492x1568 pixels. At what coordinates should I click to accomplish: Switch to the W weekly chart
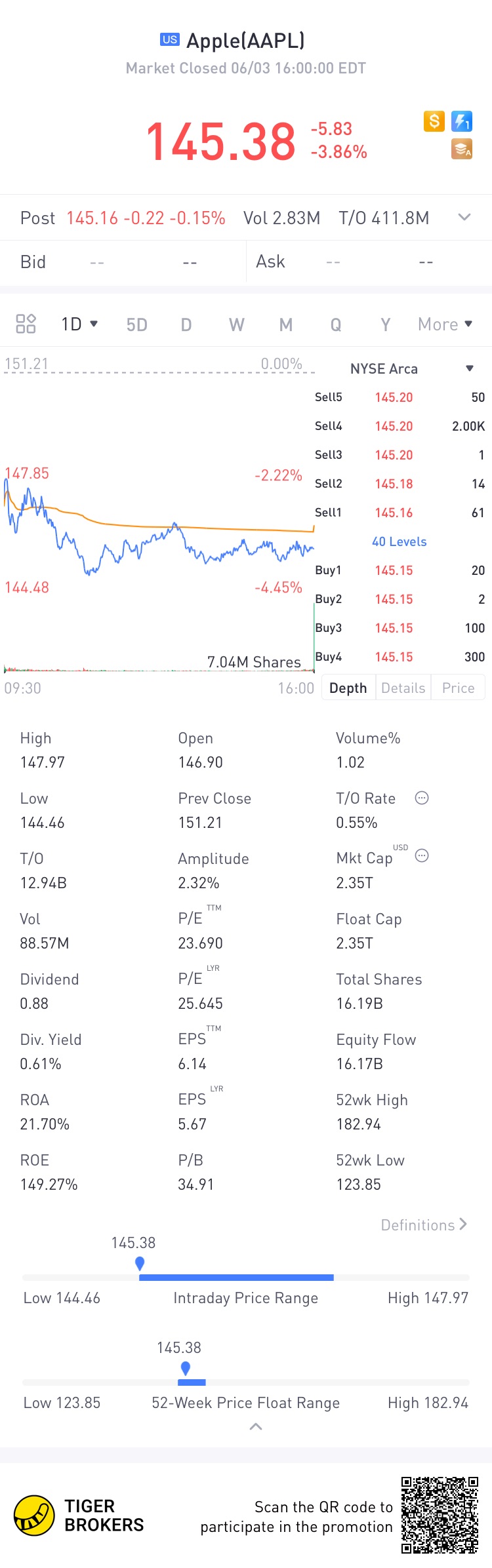pos(236,324)
